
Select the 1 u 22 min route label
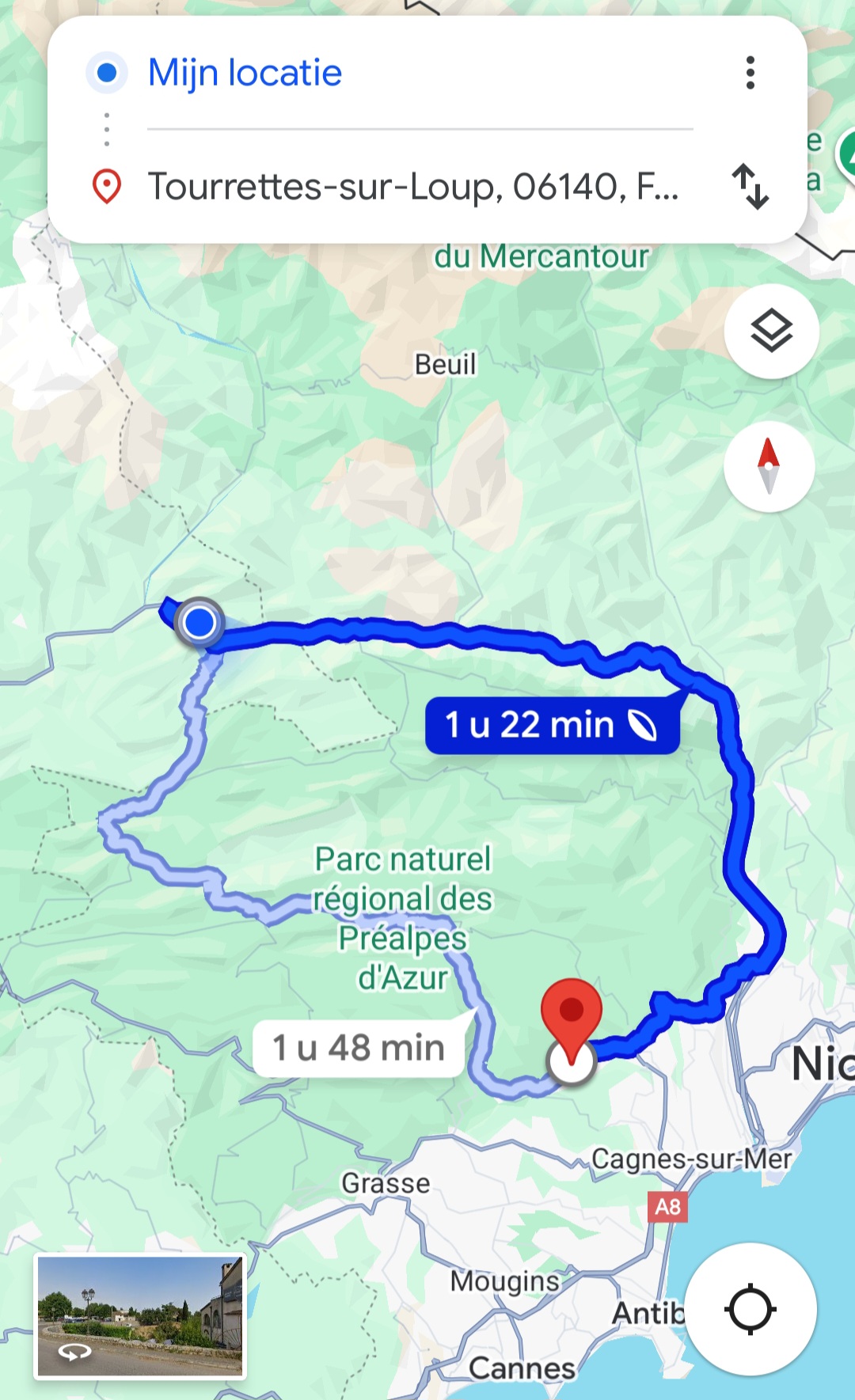pos(552,725)
